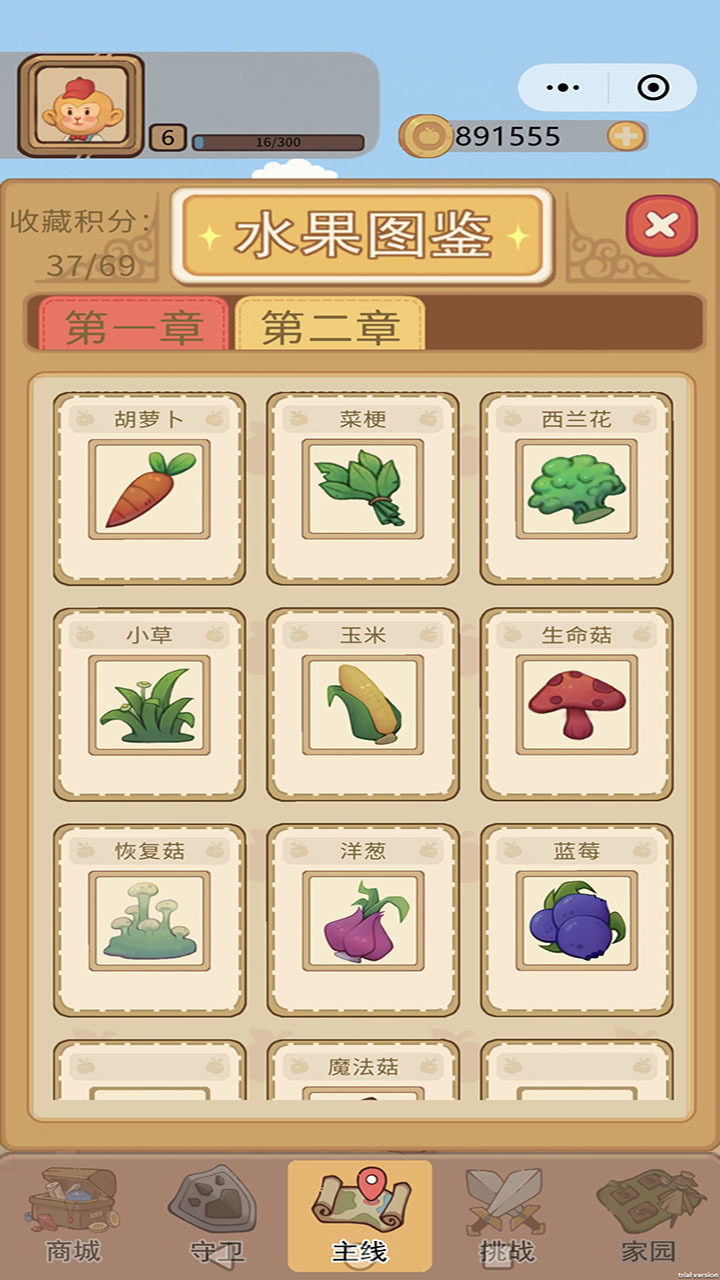Switch to the 第一章 tab

(134, 325)
